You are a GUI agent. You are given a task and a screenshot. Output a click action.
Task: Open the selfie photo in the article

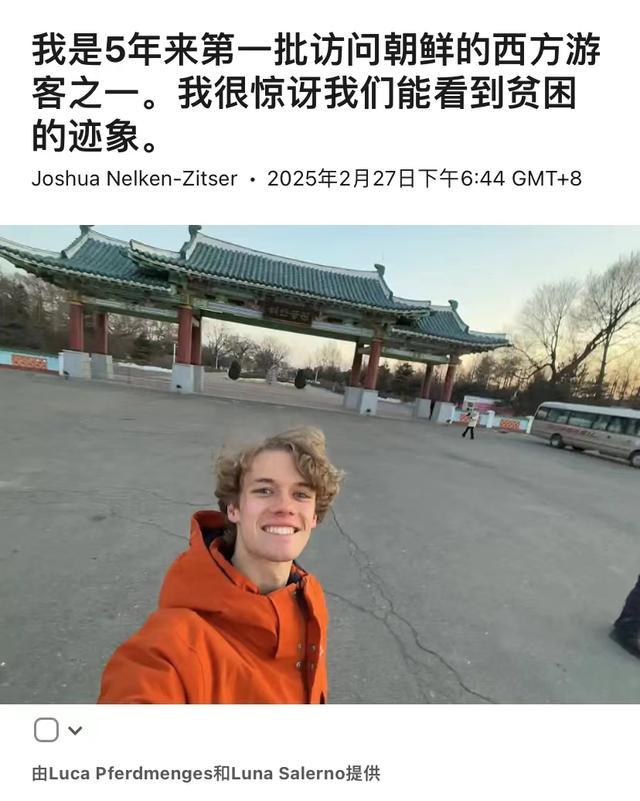320,464
